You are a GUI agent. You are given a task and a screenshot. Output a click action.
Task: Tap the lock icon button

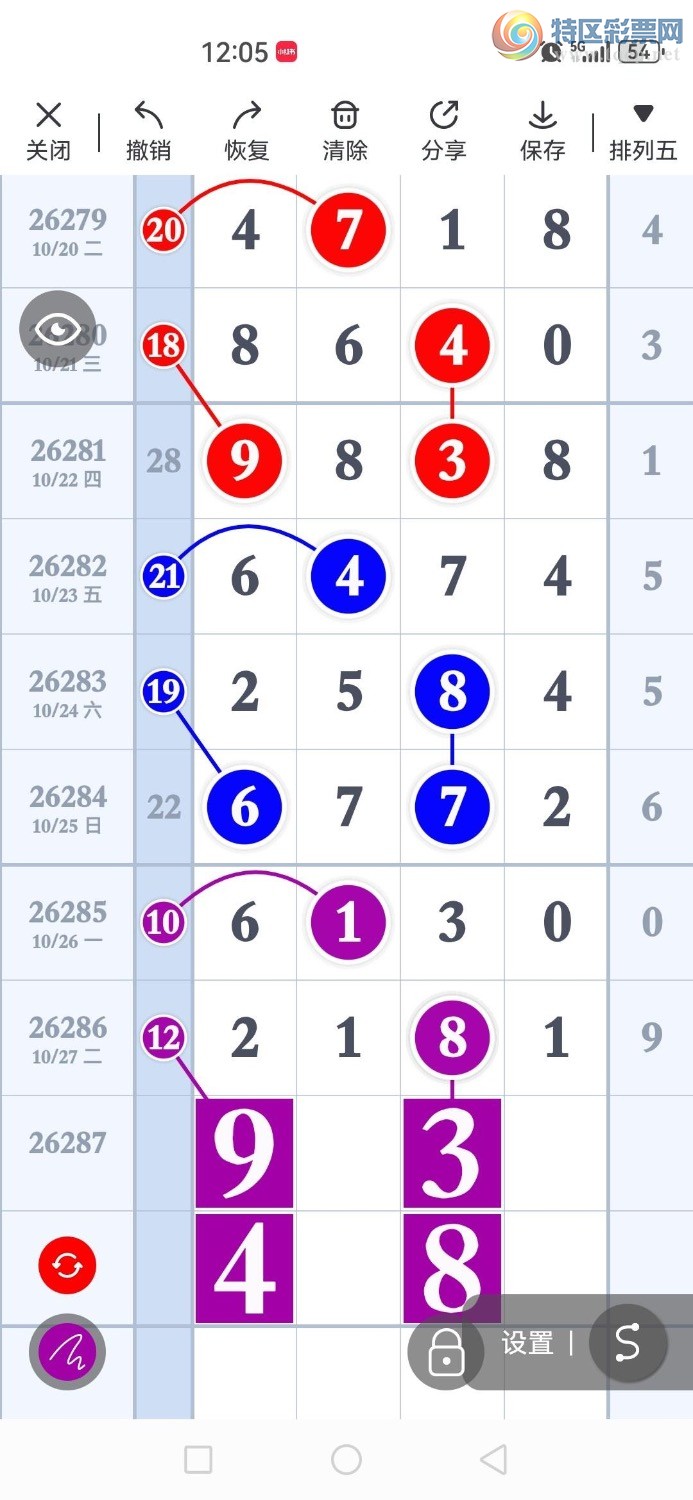[446, 1352]
